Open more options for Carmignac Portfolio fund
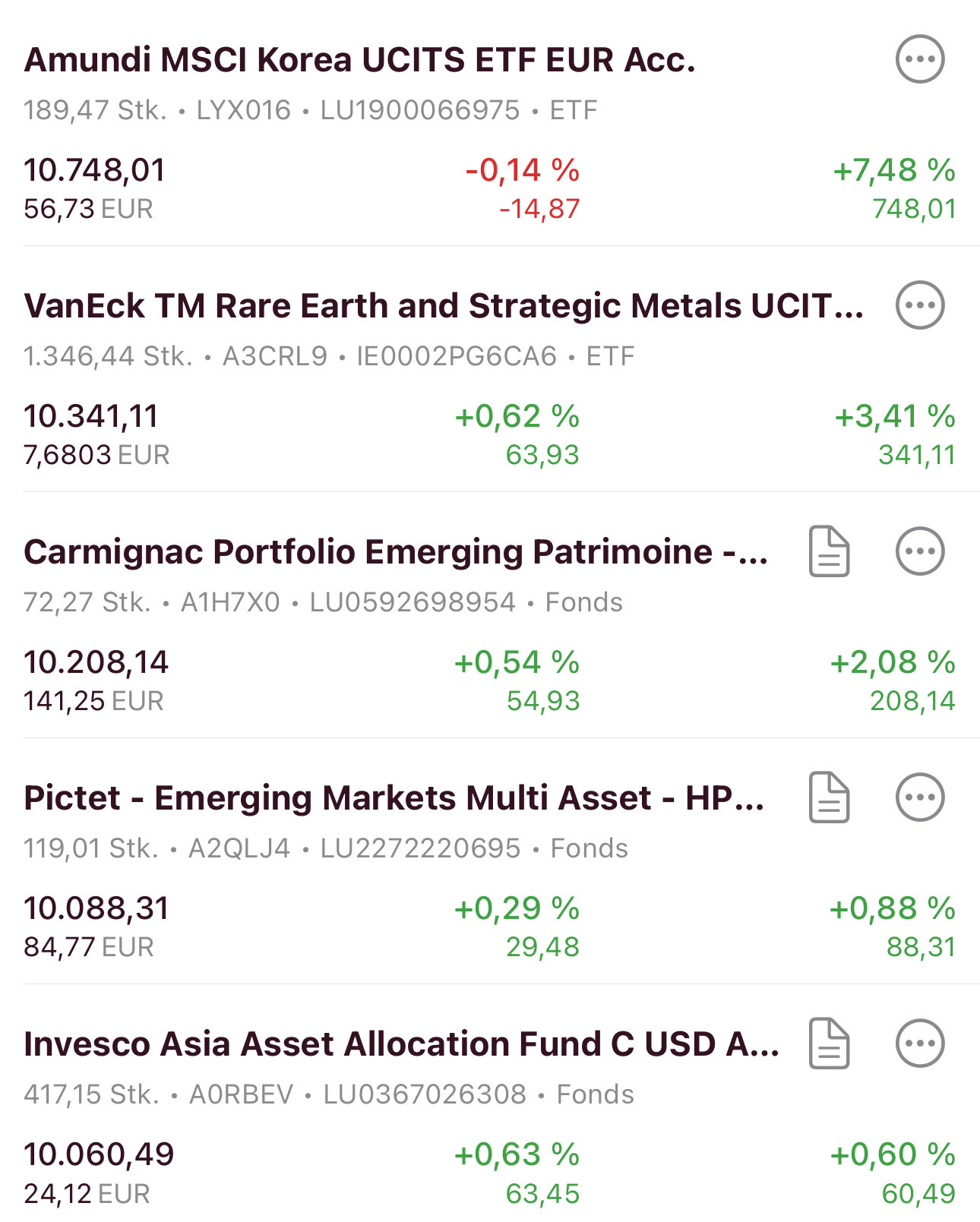 (x=920, y=551)
